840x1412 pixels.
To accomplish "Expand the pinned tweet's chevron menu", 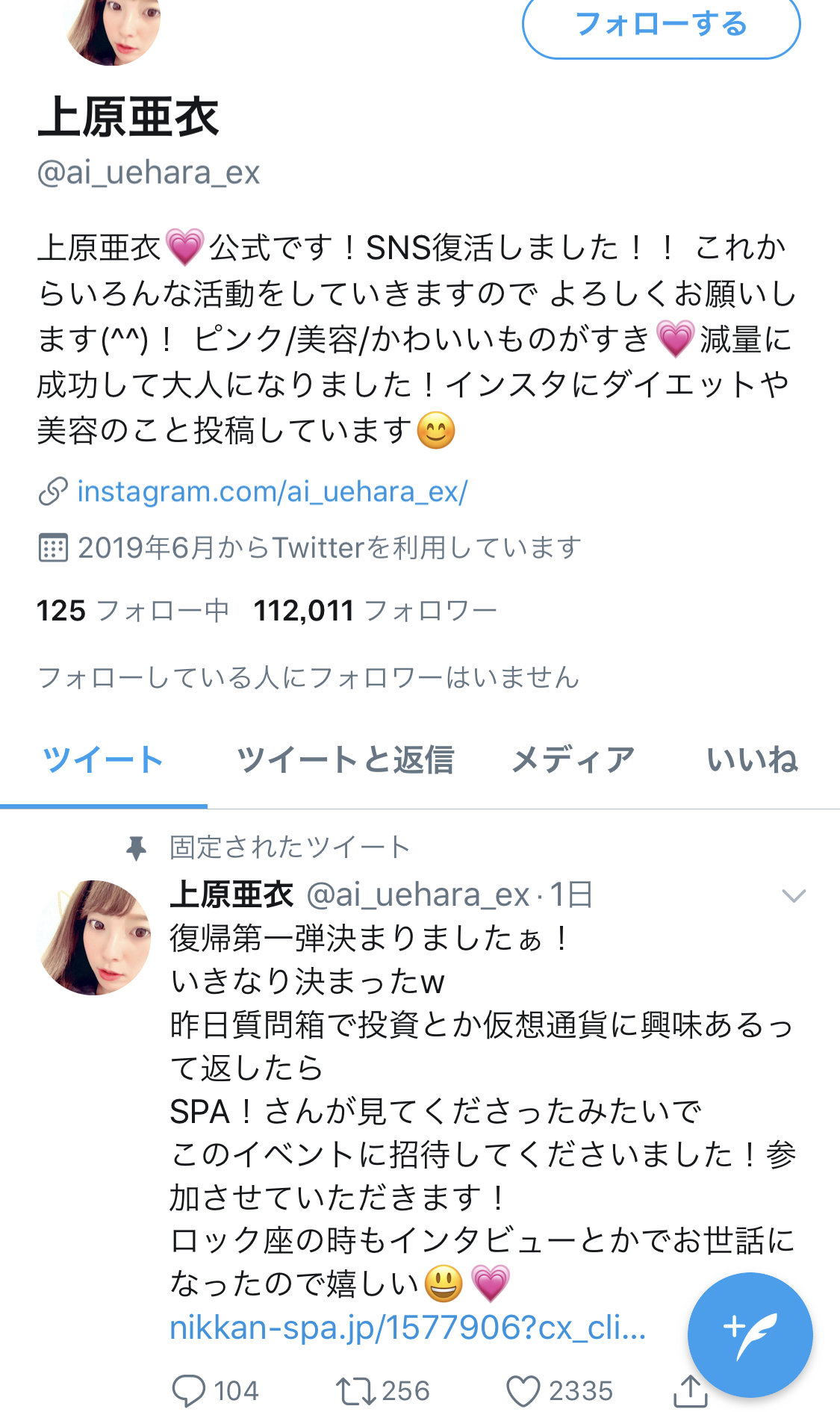I will click(793, 895).
